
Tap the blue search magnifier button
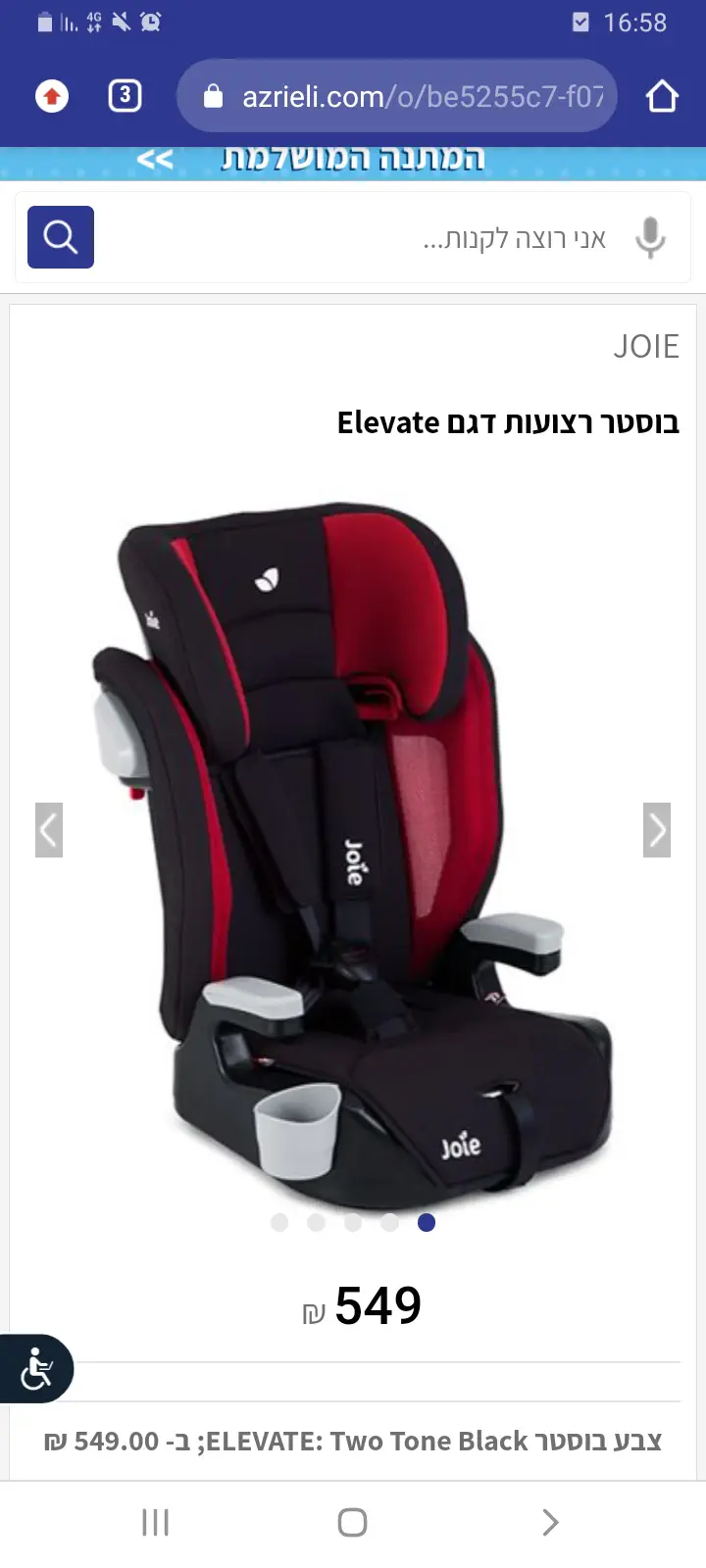(x=61, y=237)
